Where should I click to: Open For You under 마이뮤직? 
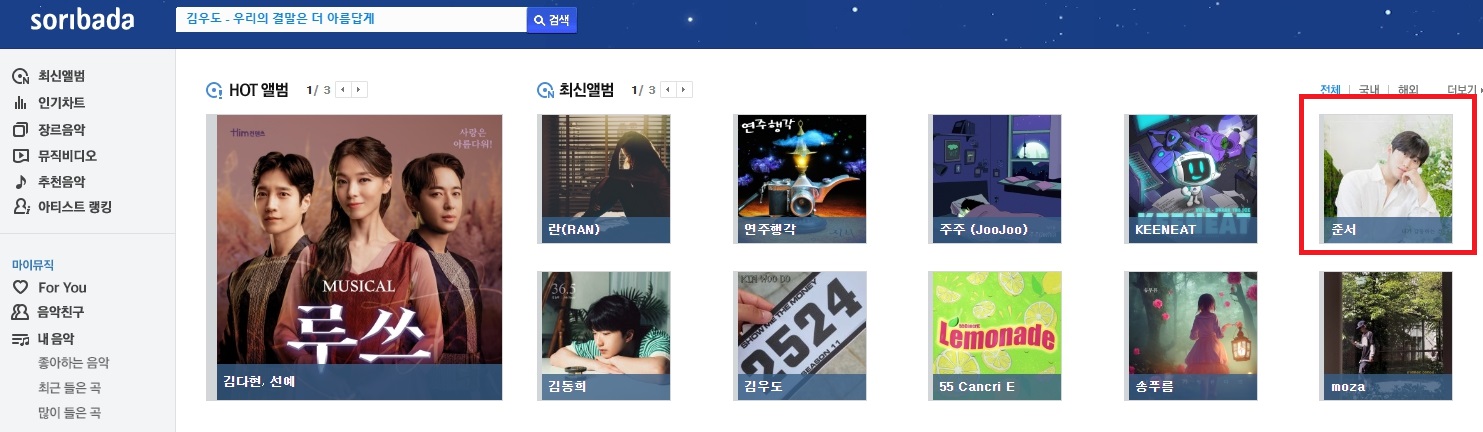62,287
